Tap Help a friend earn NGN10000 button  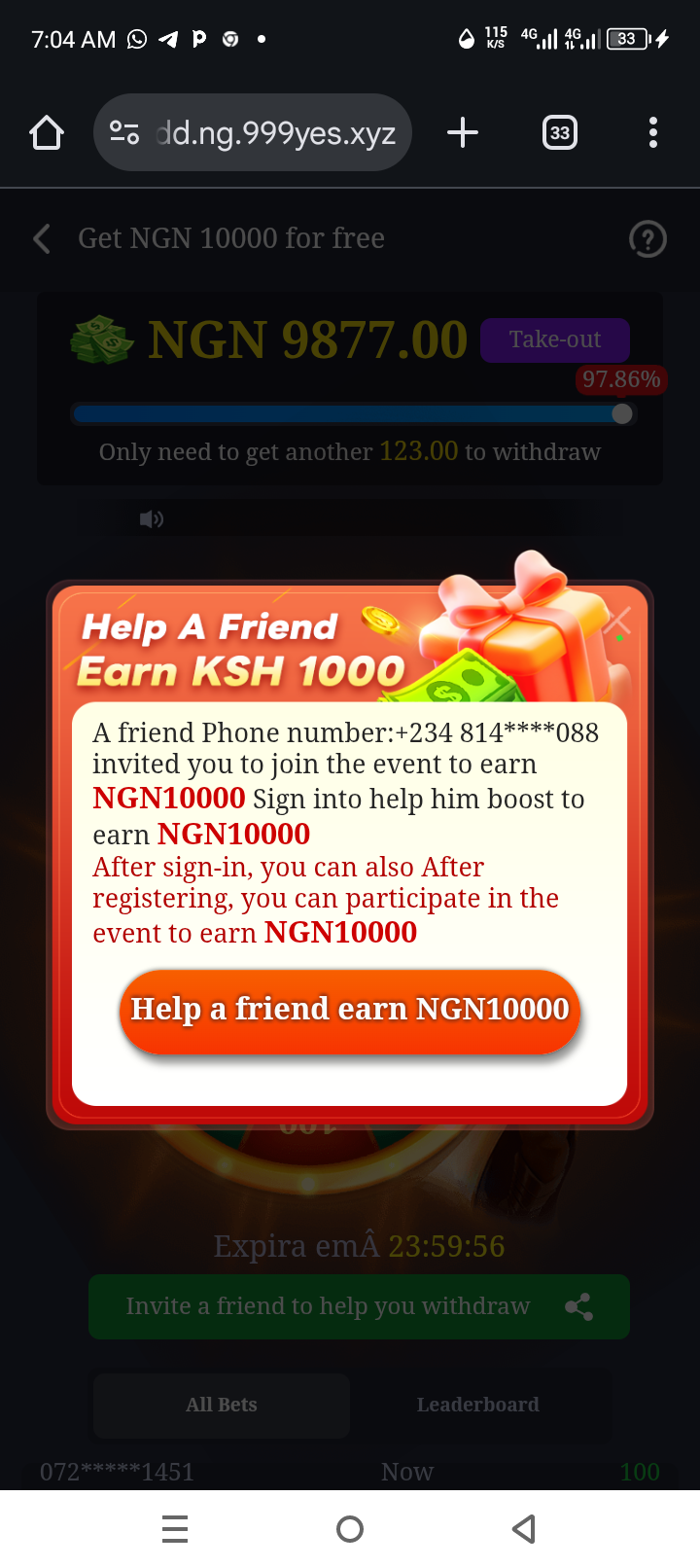(350, 1010)
